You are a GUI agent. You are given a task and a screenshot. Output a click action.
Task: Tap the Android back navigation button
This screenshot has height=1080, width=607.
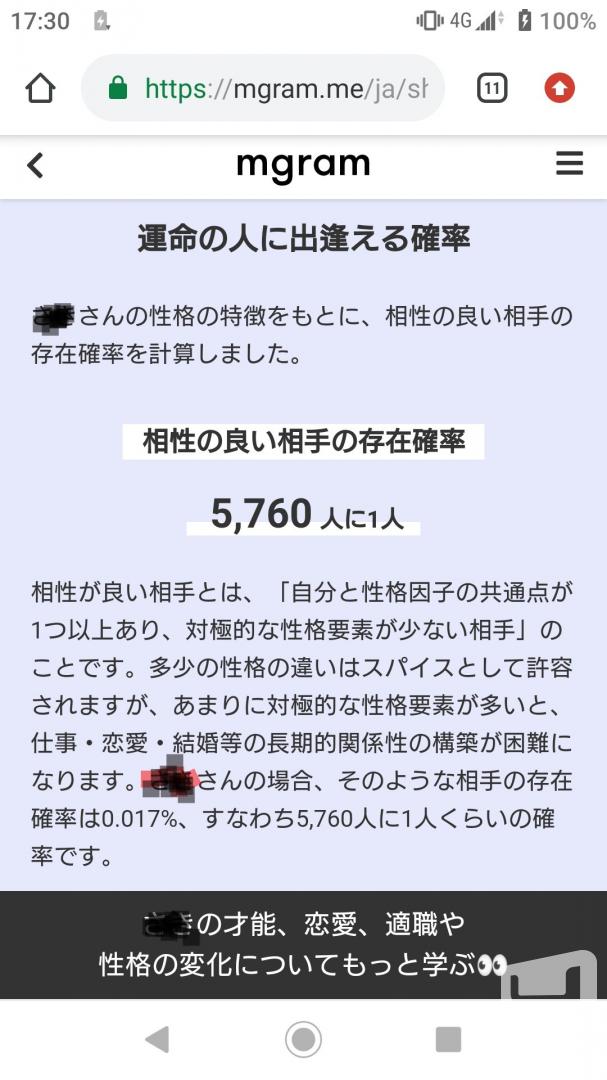[x=157, y=1039]
